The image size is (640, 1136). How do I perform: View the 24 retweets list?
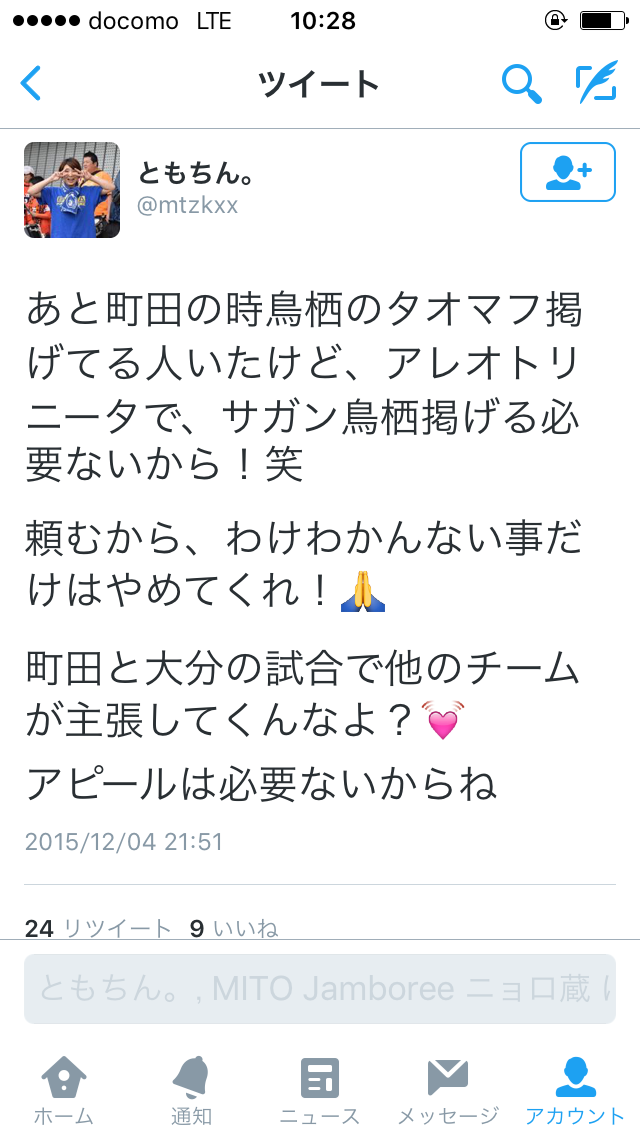[98, 929]
